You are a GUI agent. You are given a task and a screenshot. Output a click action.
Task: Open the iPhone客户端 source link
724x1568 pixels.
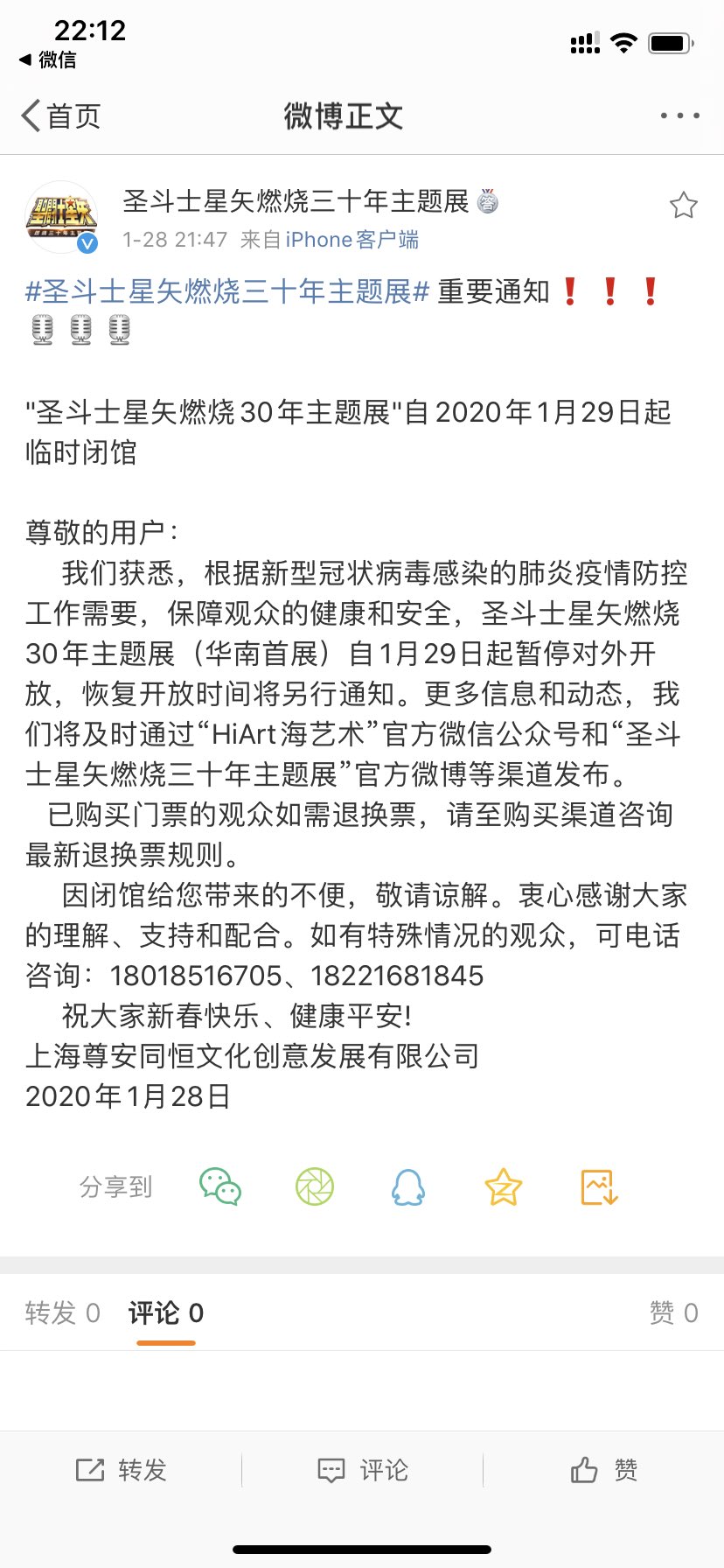click(x=352, y=240)
